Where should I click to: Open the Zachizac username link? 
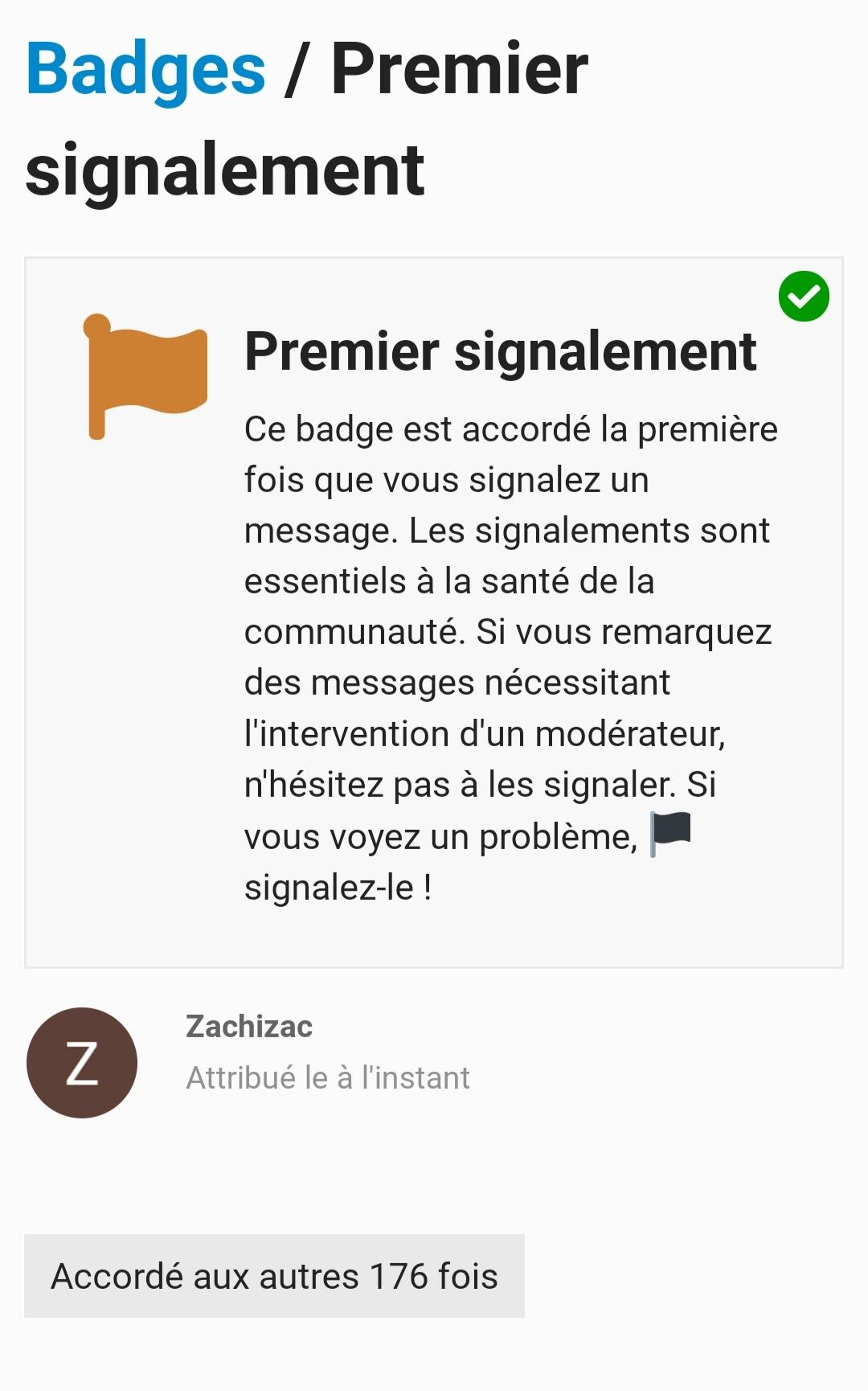[249, 1027]
